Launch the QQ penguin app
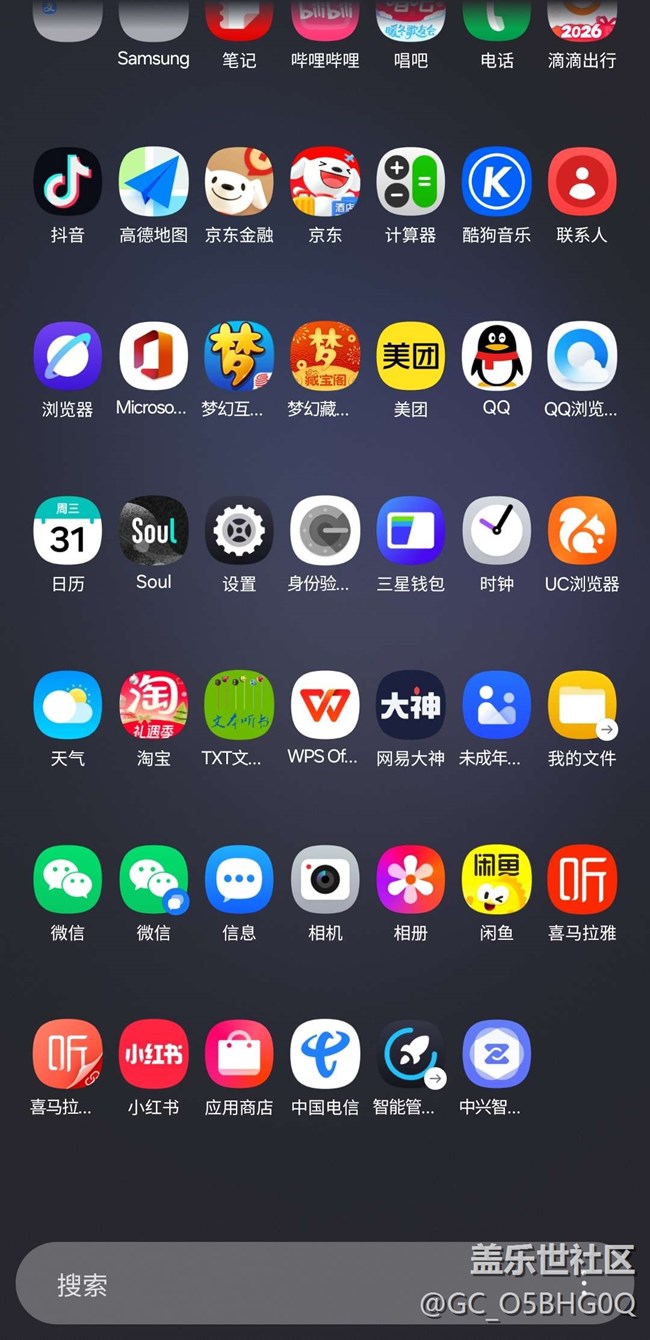 point(496,356)
